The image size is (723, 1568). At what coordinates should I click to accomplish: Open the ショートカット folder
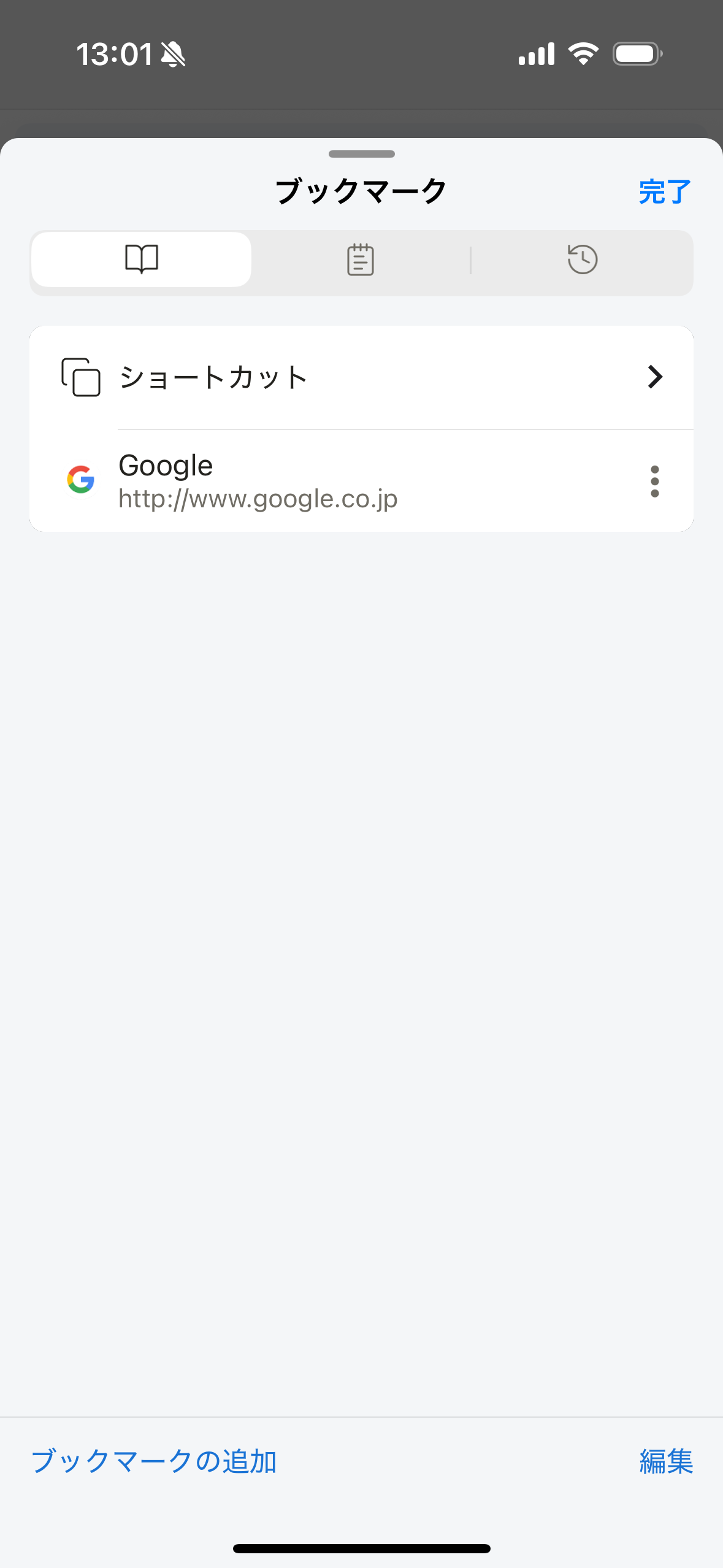click(x=361, y=377)
